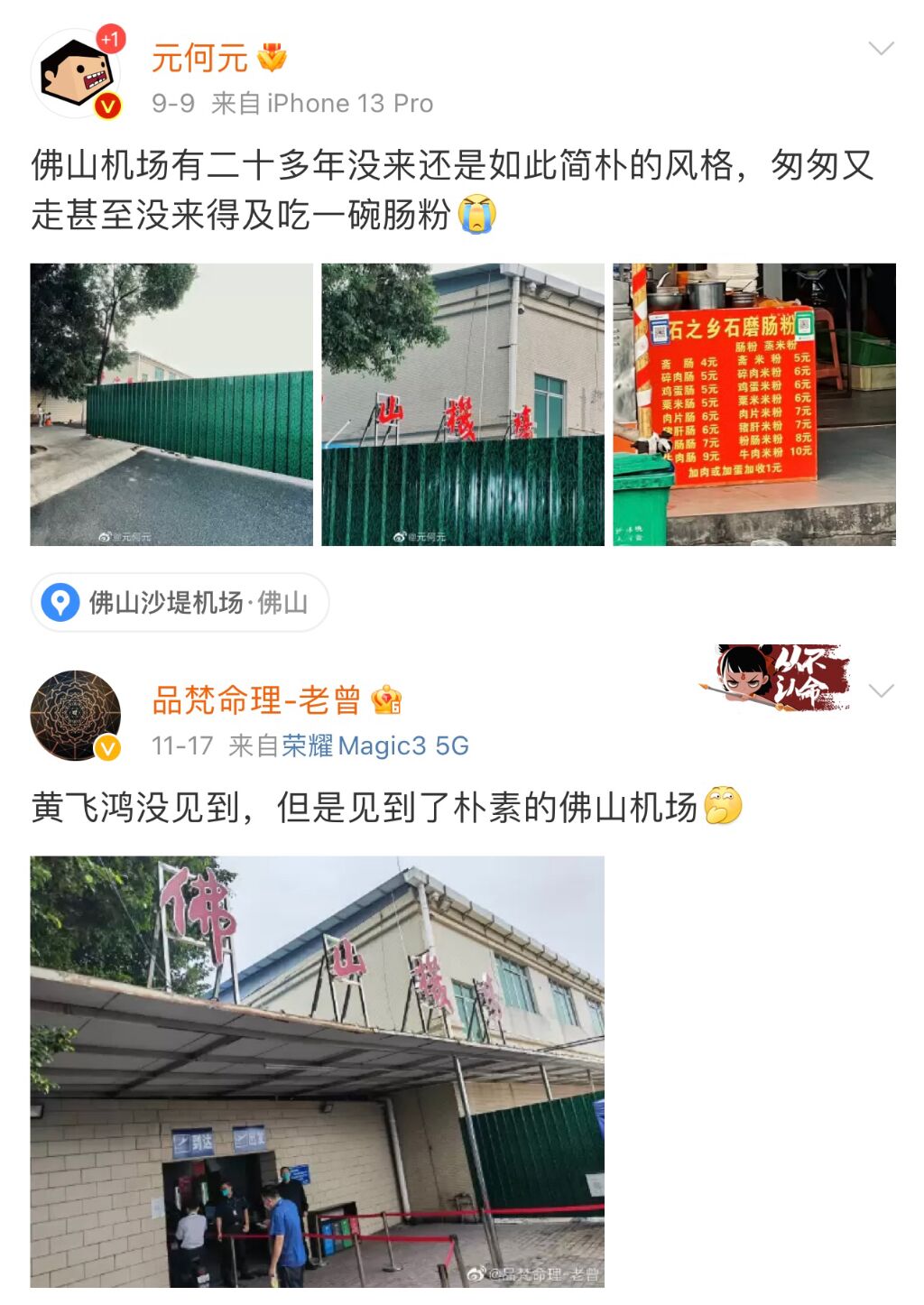The height and width of the screenshot is (1305, 924).
Task: Expand the dropdown arrow on 品梵命理-老曾's post
Action: pyautogui.click(x=881, y=691)
